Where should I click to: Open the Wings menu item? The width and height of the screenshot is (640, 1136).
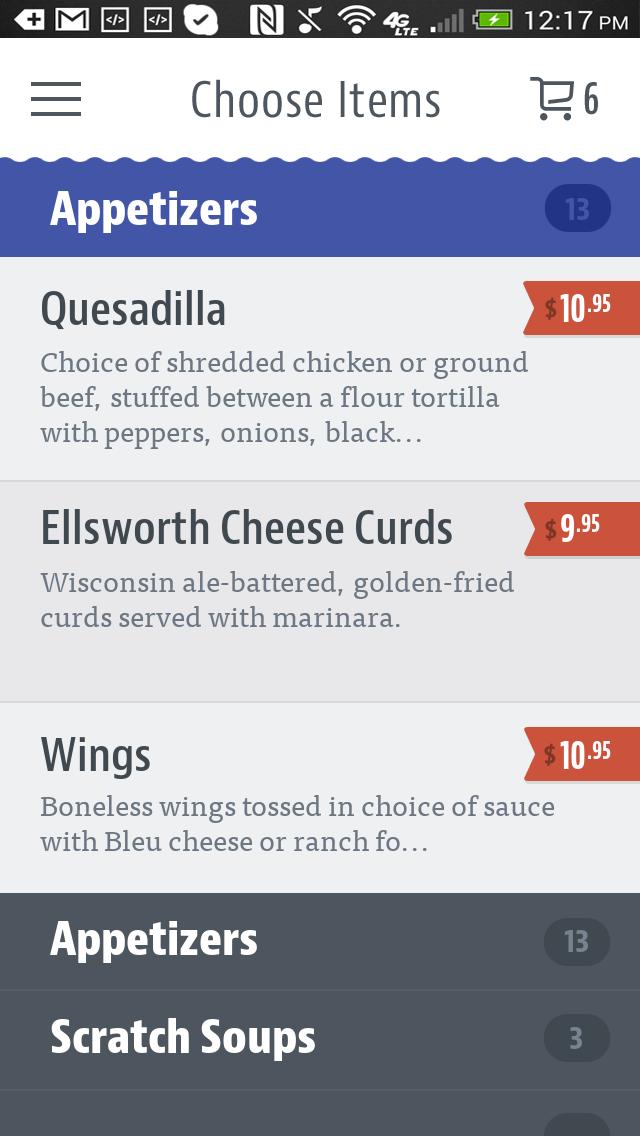tap(280, 797)
